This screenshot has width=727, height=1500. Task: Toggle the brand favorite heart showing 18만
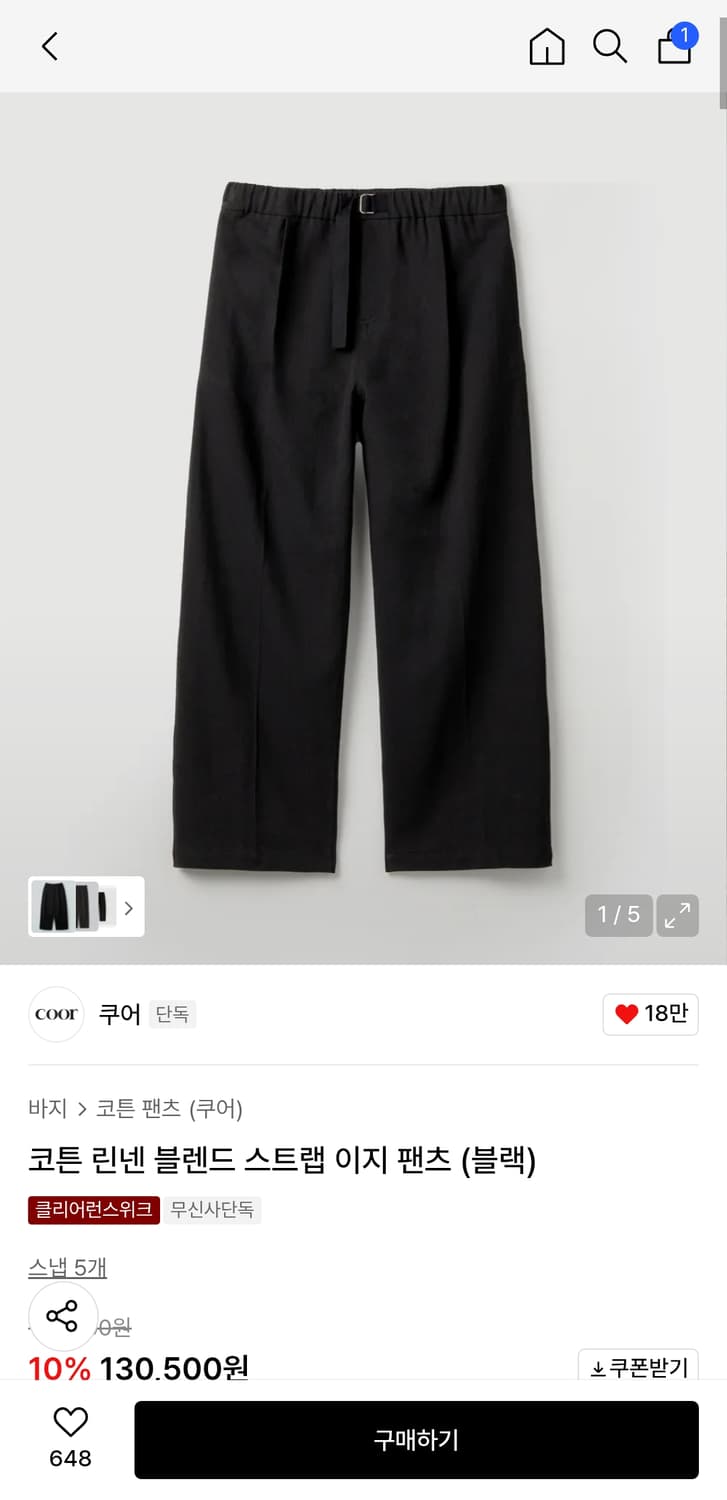[650, 1014]
